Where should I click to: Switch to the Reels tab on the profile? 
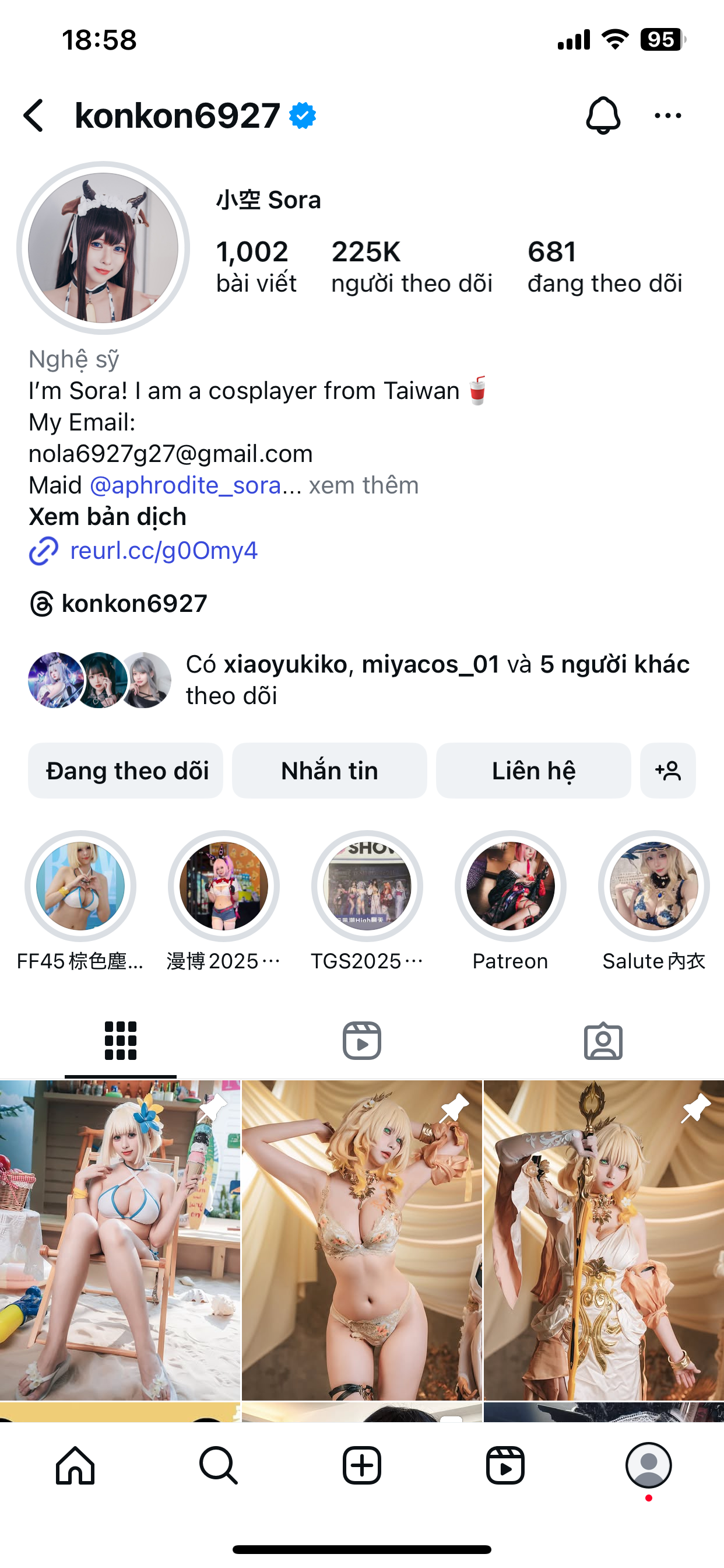pyautogui.click(x=361, y=1041)
